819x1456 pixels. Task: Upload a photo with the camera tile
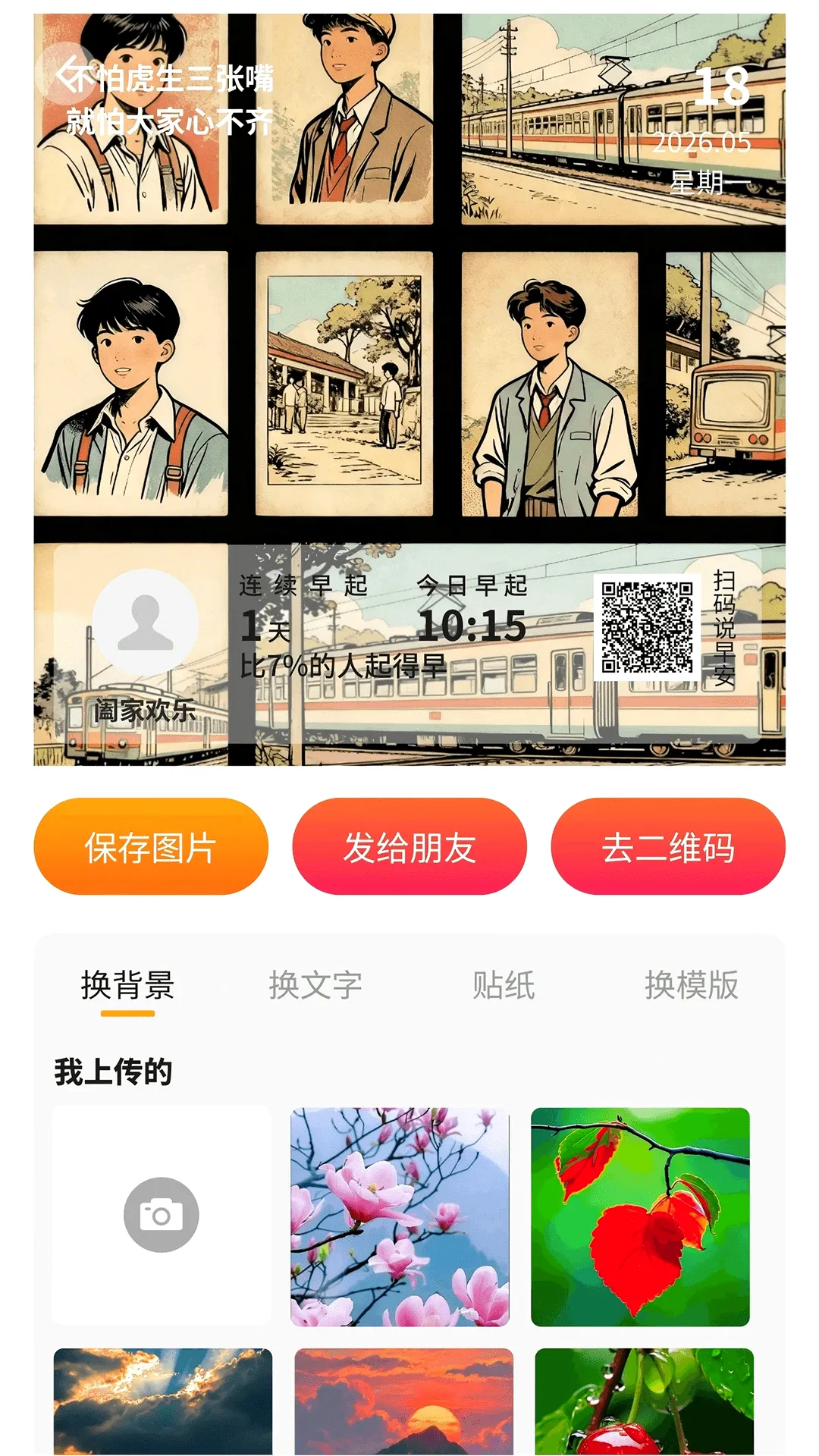162,1215
